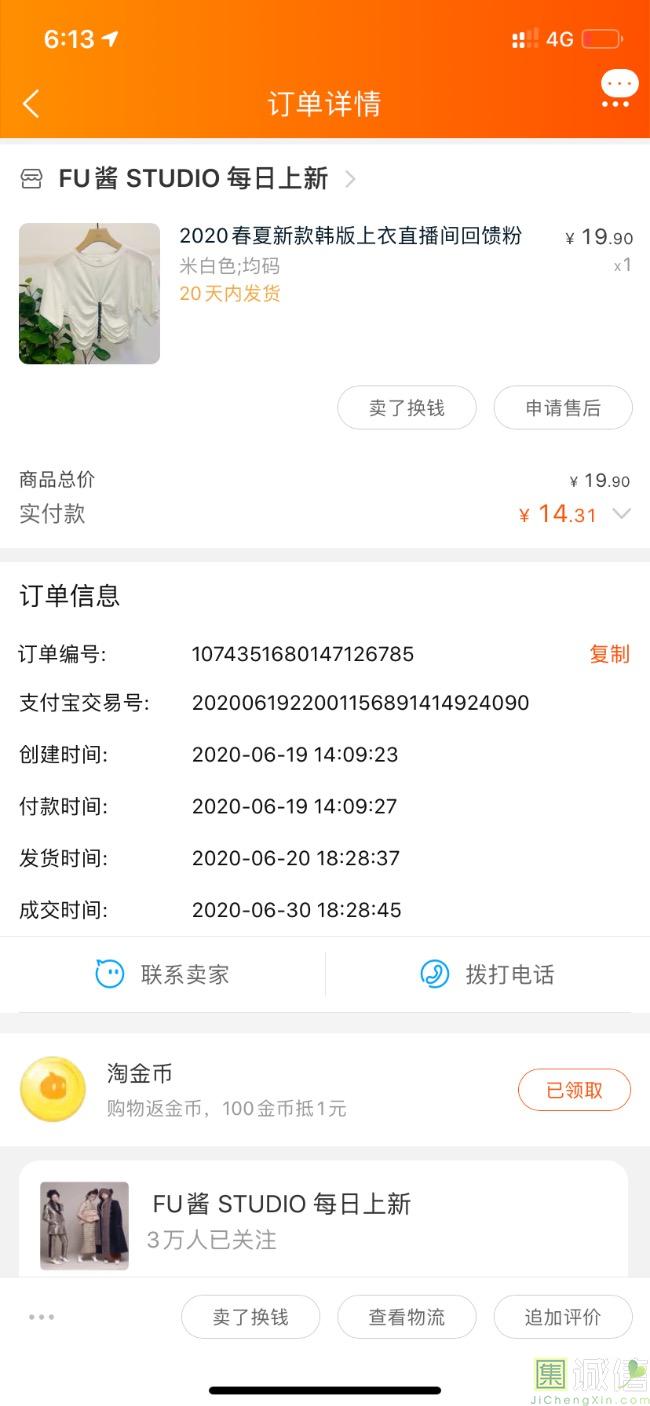Viewport: 650px width, 1406px height.
Task: Call the seller with 拨打电话
Action: (x=488, y=974)
